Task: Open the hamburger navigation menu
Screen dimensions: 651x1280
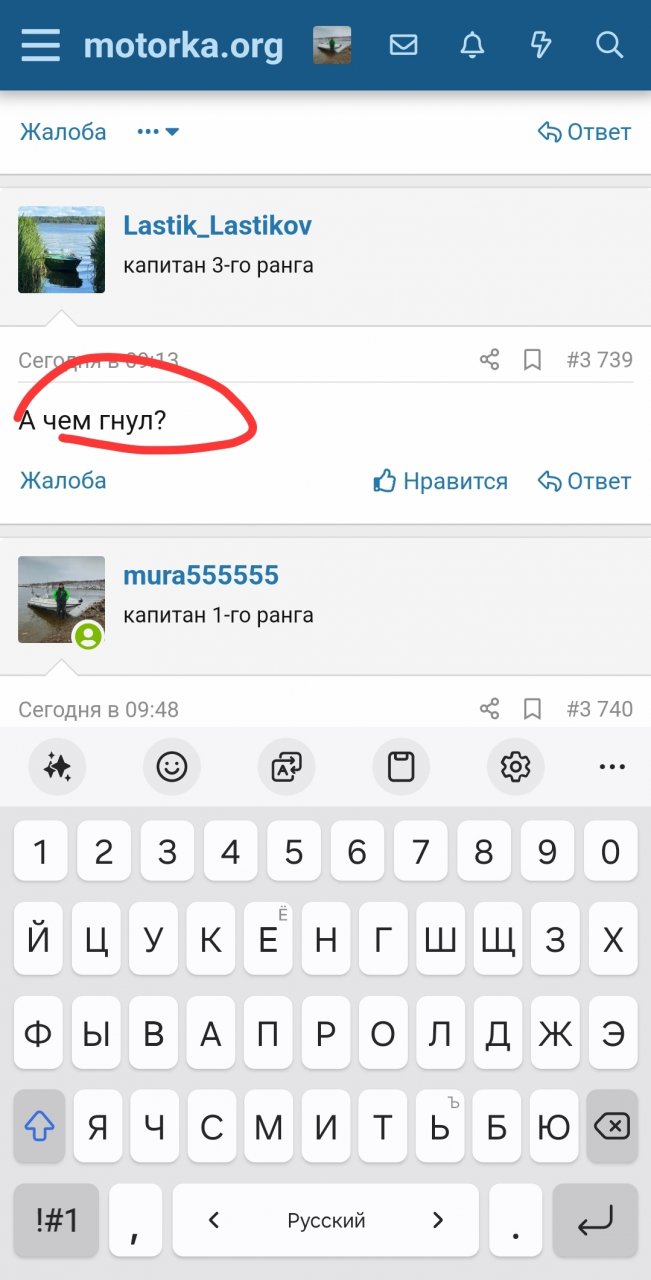Action: click(x=40, y=45)
